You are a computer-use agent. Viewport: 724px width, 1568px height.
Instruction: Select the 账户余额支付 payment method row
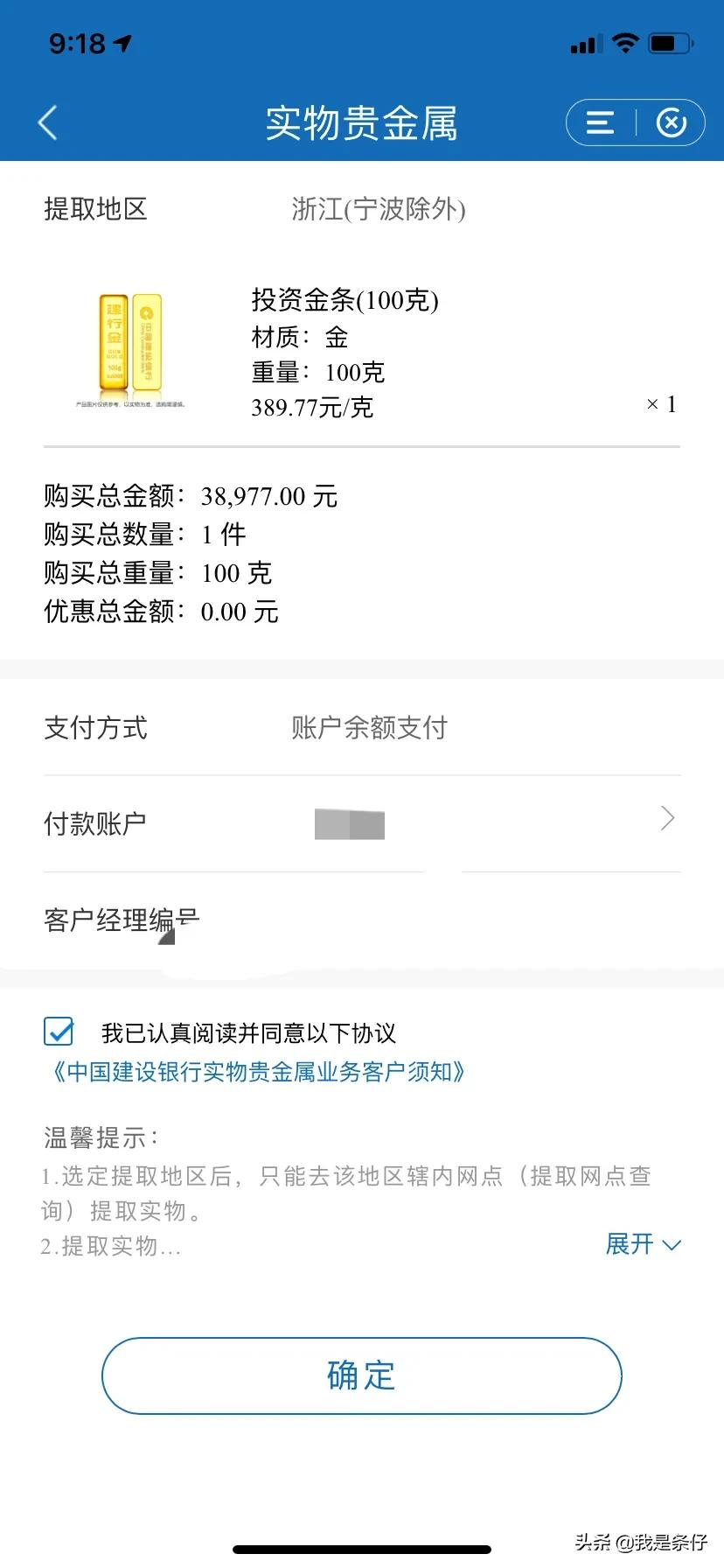pyautogui.click(x=368, y=727)
